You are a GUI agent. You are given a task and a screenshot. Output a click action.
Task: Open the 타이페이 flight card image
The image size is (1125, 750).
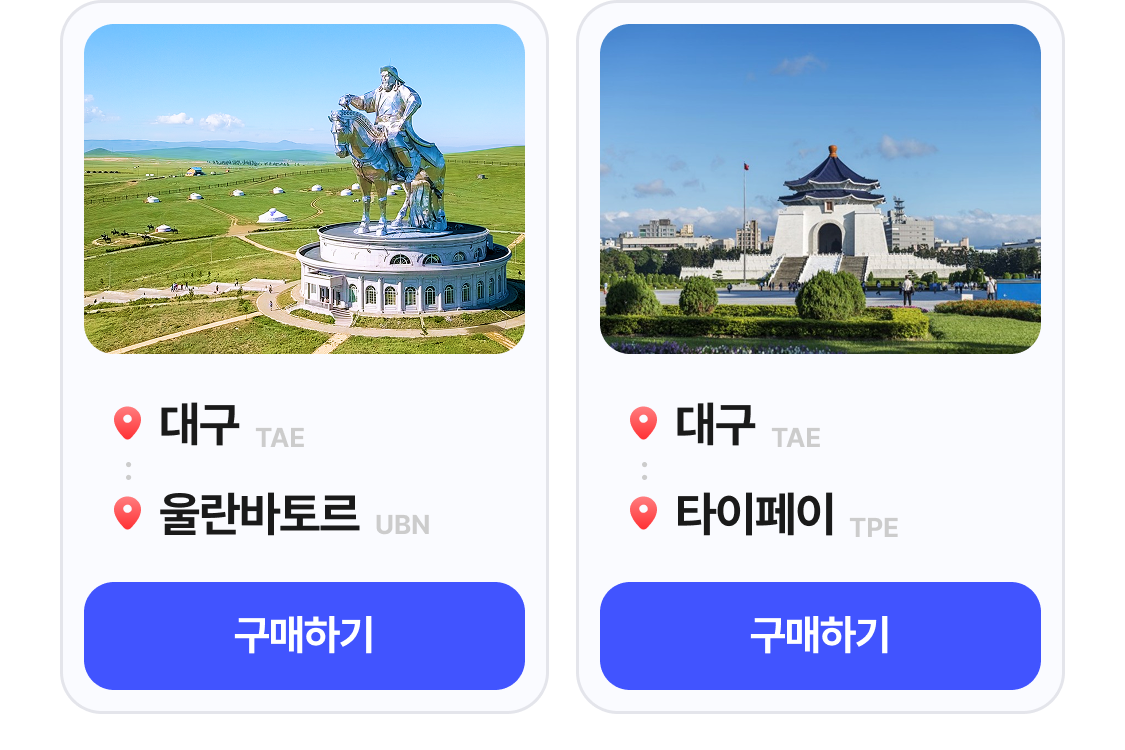pyautogui.click(x=820, y=189)
